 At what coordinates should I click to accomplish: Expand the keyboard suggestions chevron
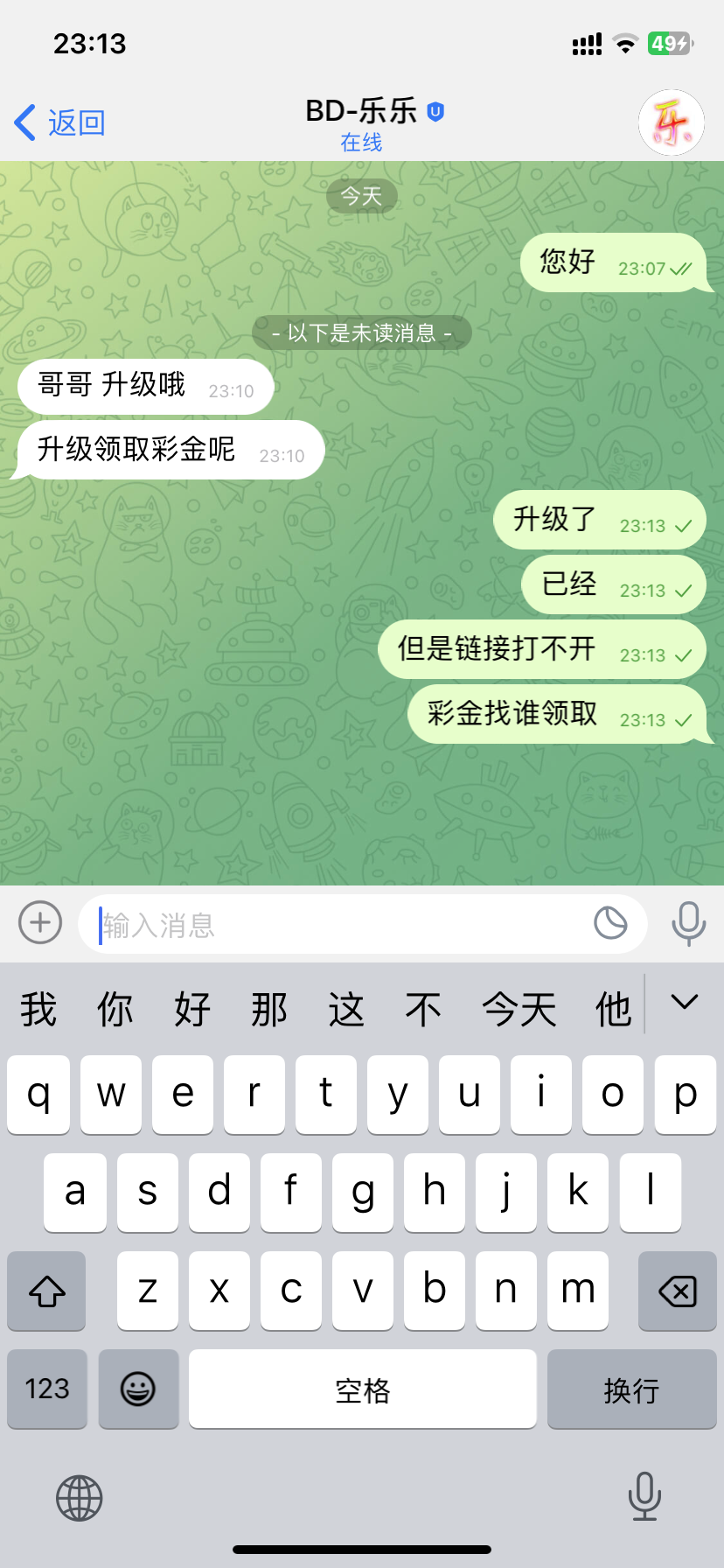684,1003
